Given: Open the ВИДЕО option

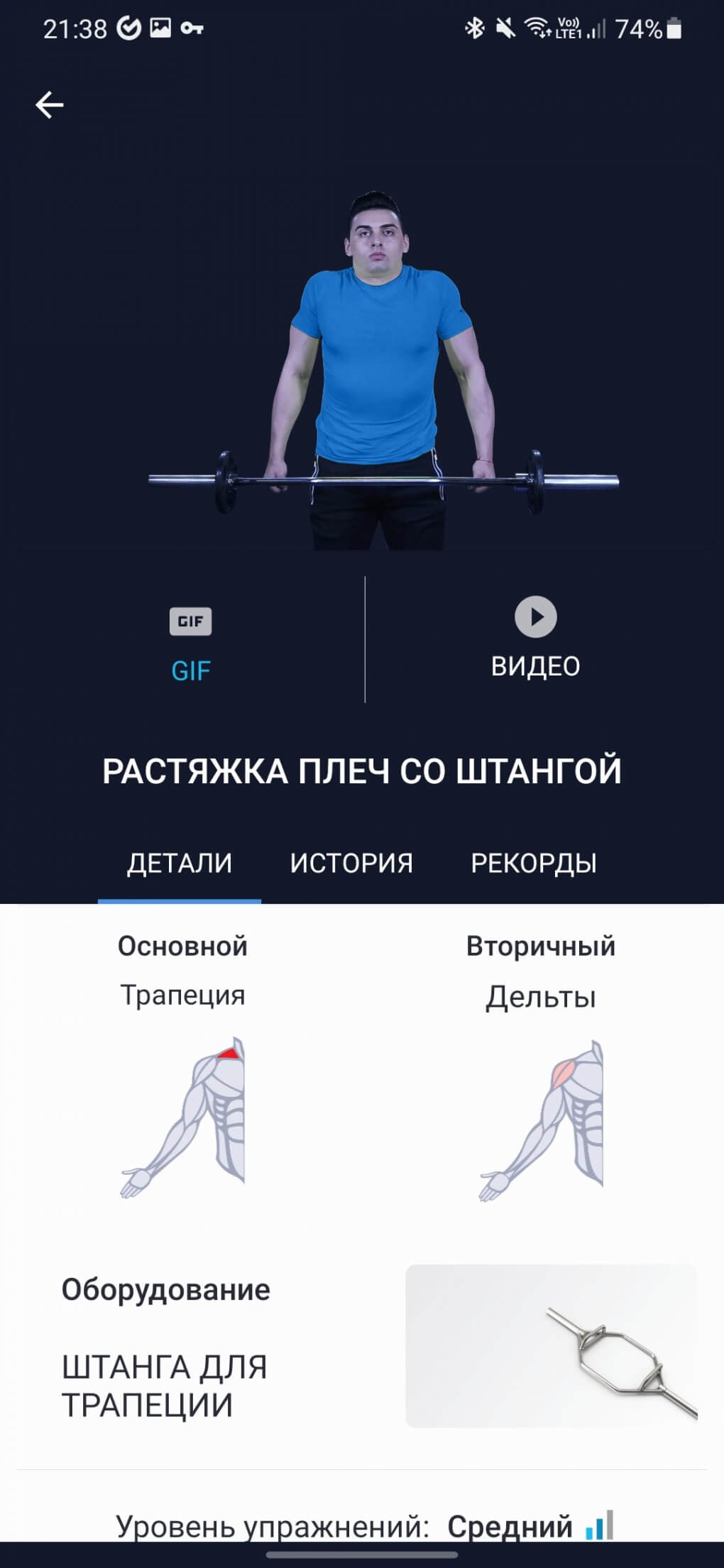Looking at the screenshot, I should click(537, 666).
